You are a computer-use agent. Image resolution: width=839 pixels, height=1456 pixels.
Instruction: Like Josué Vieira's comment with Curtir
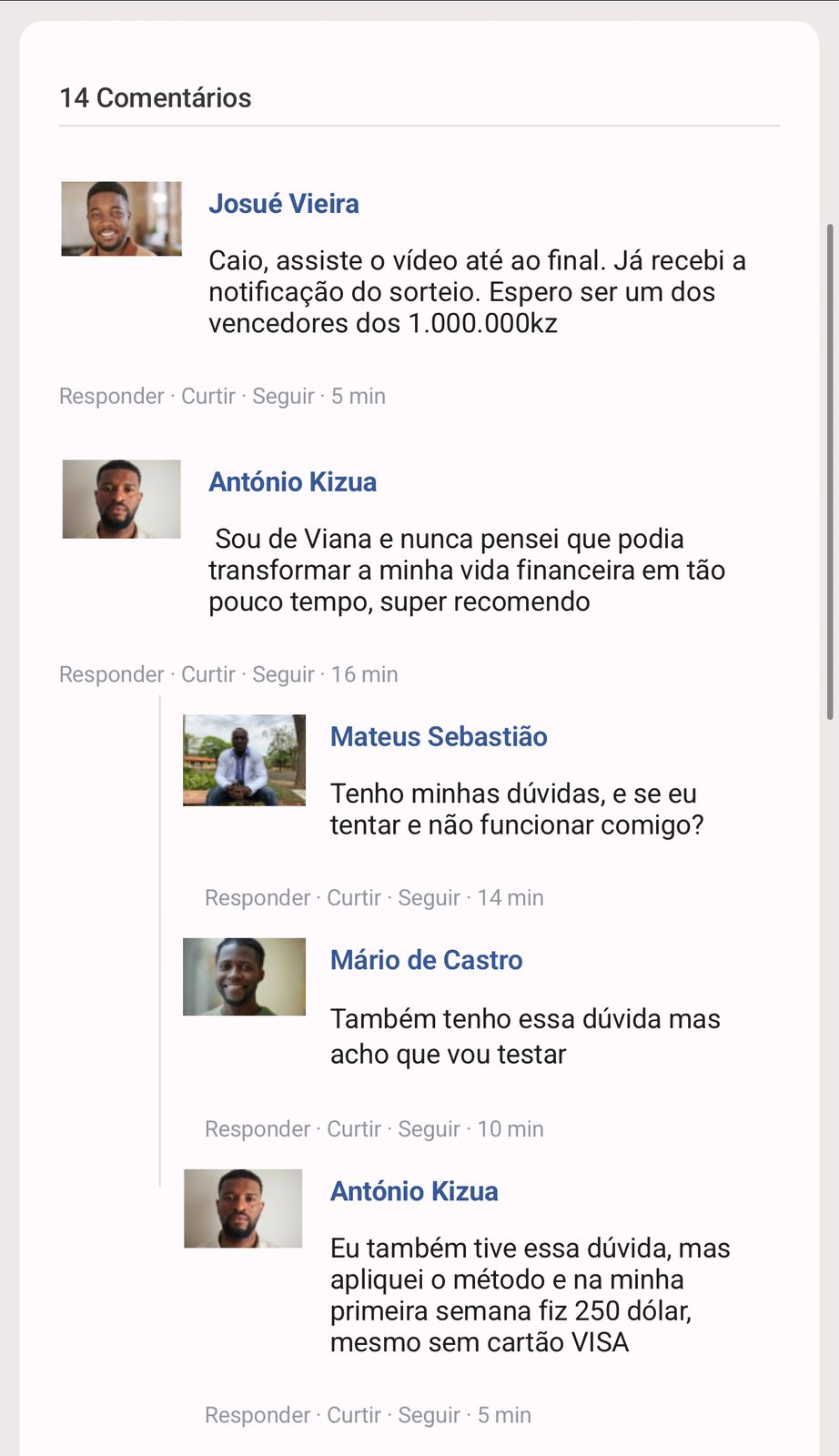[x=207, y=397]
